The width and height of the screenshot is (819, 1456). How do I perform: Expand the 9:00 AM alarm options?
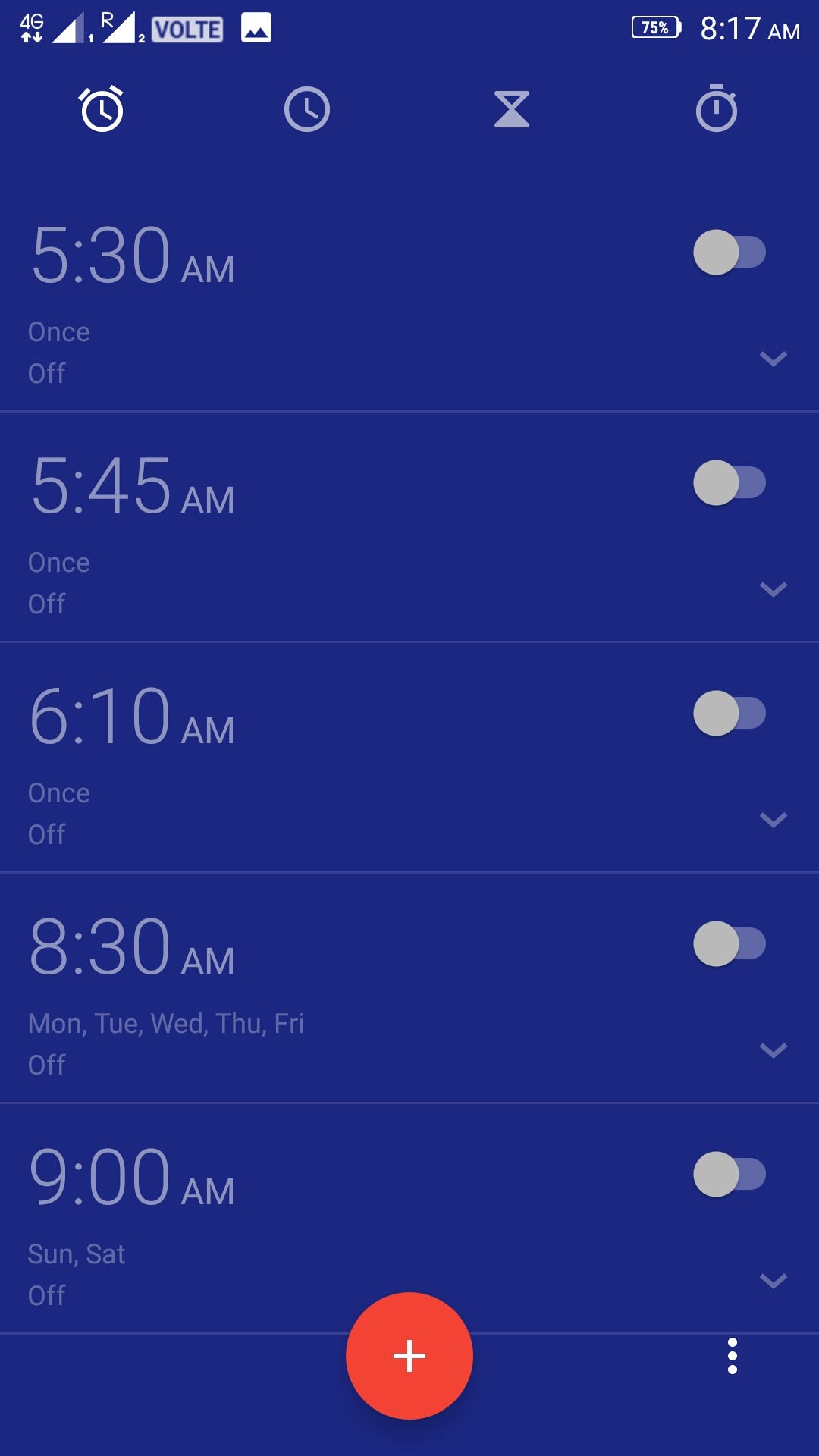773,1281
